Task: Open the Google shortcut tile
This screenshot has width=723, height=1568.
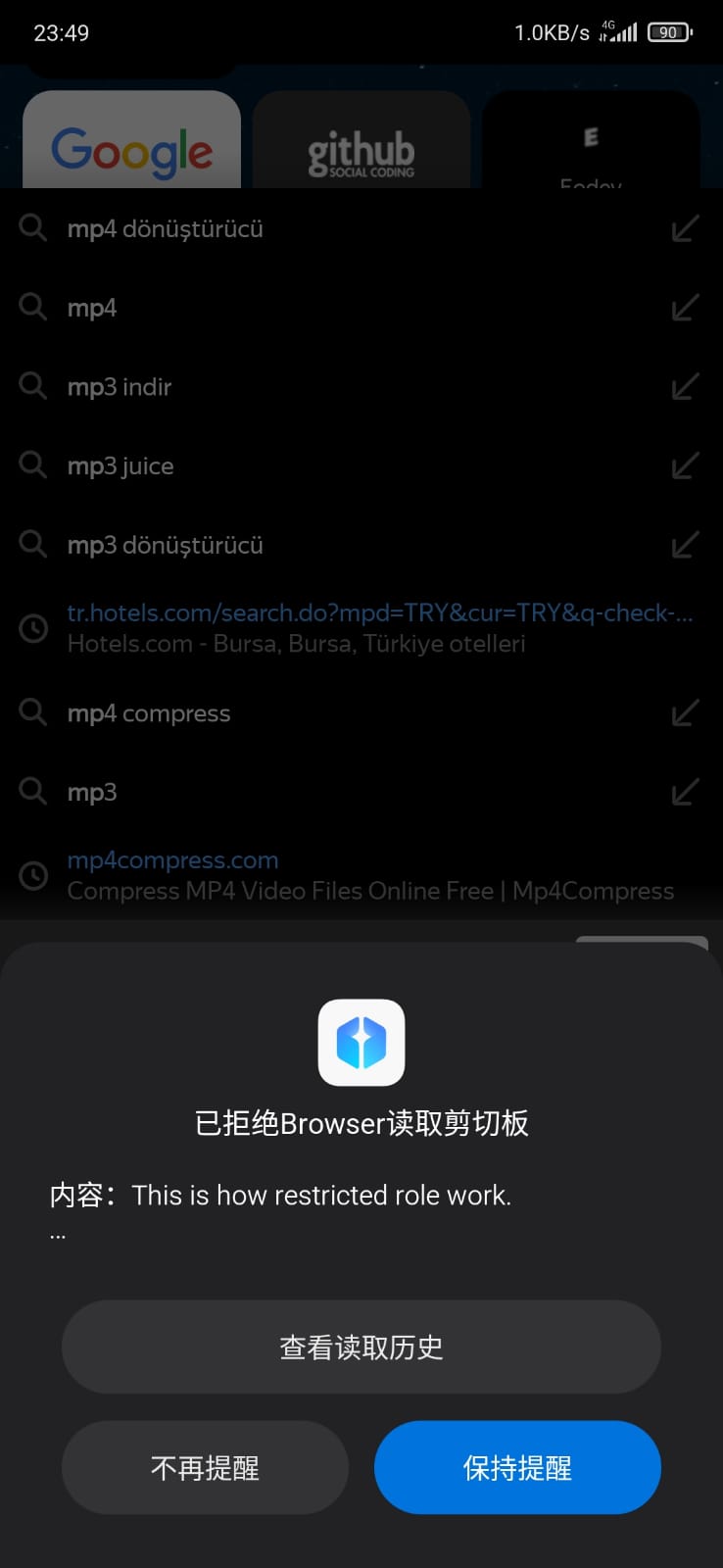Action: (131, 140)
